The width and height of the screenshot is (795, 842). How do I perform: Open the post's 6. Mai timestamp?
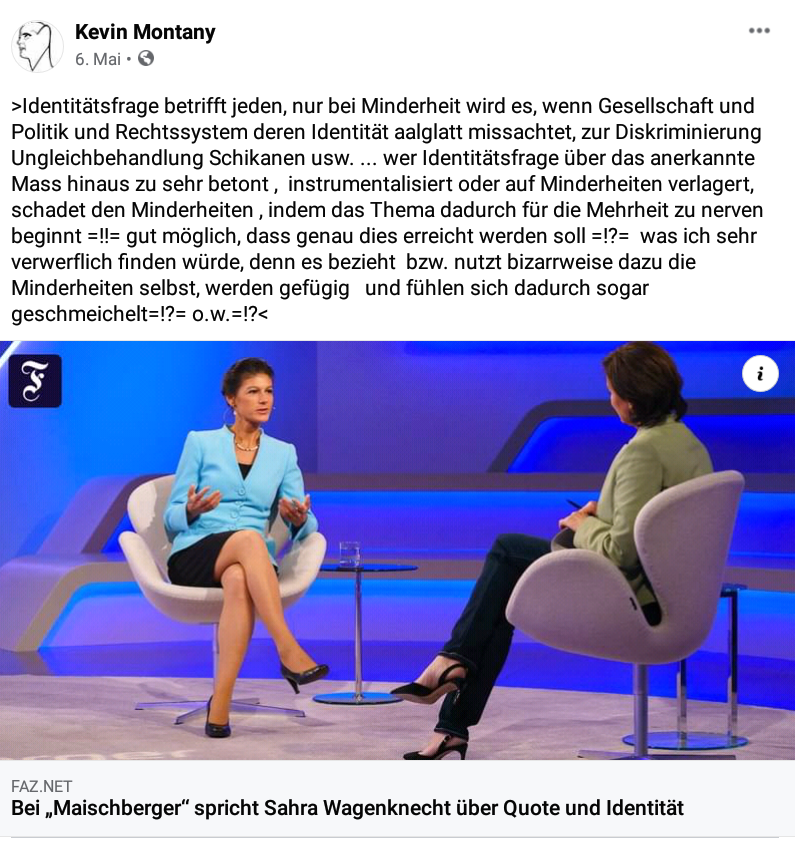click(97, 59)
